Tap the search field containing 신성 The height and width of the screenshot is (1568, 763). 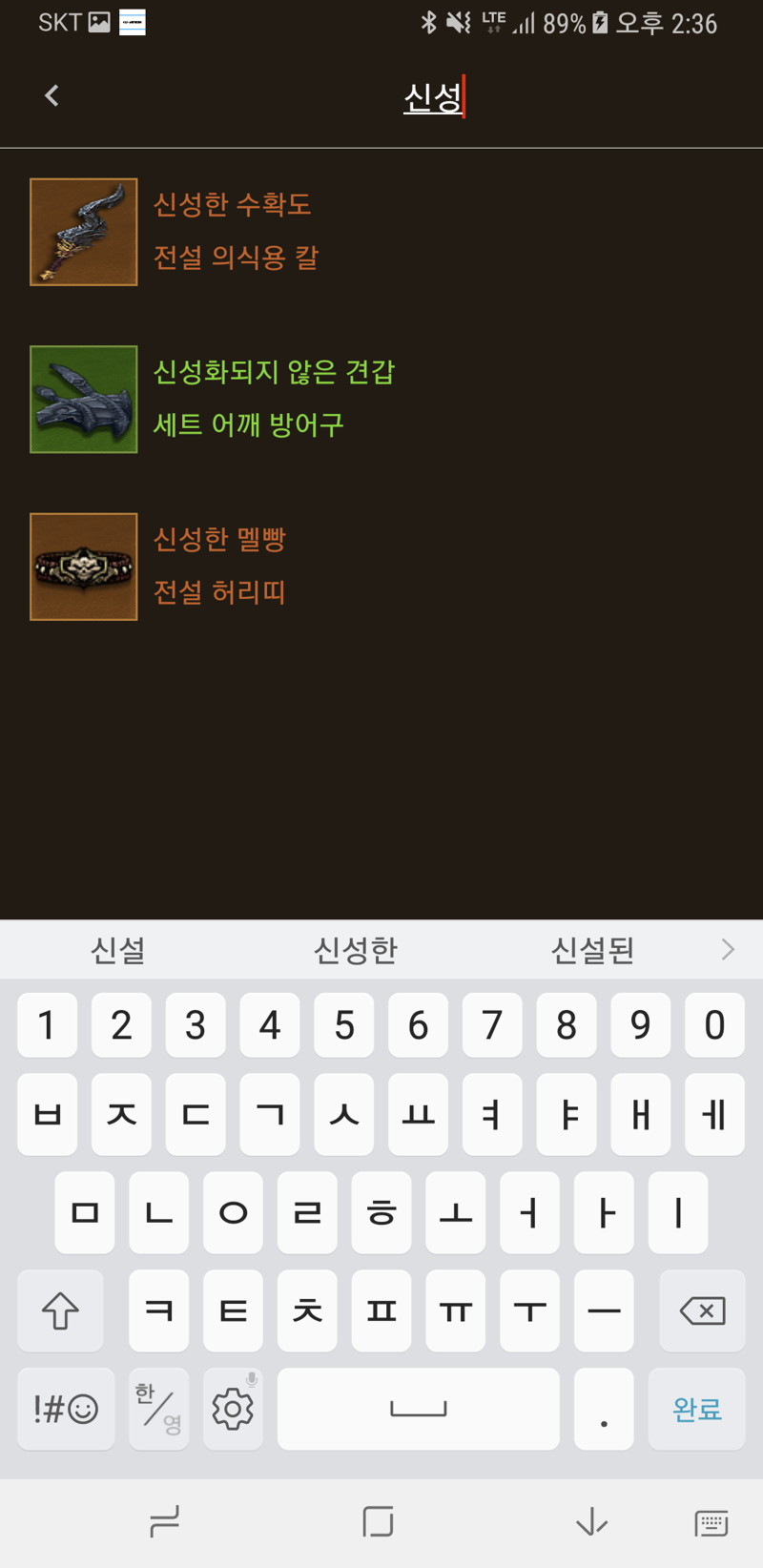433,97
